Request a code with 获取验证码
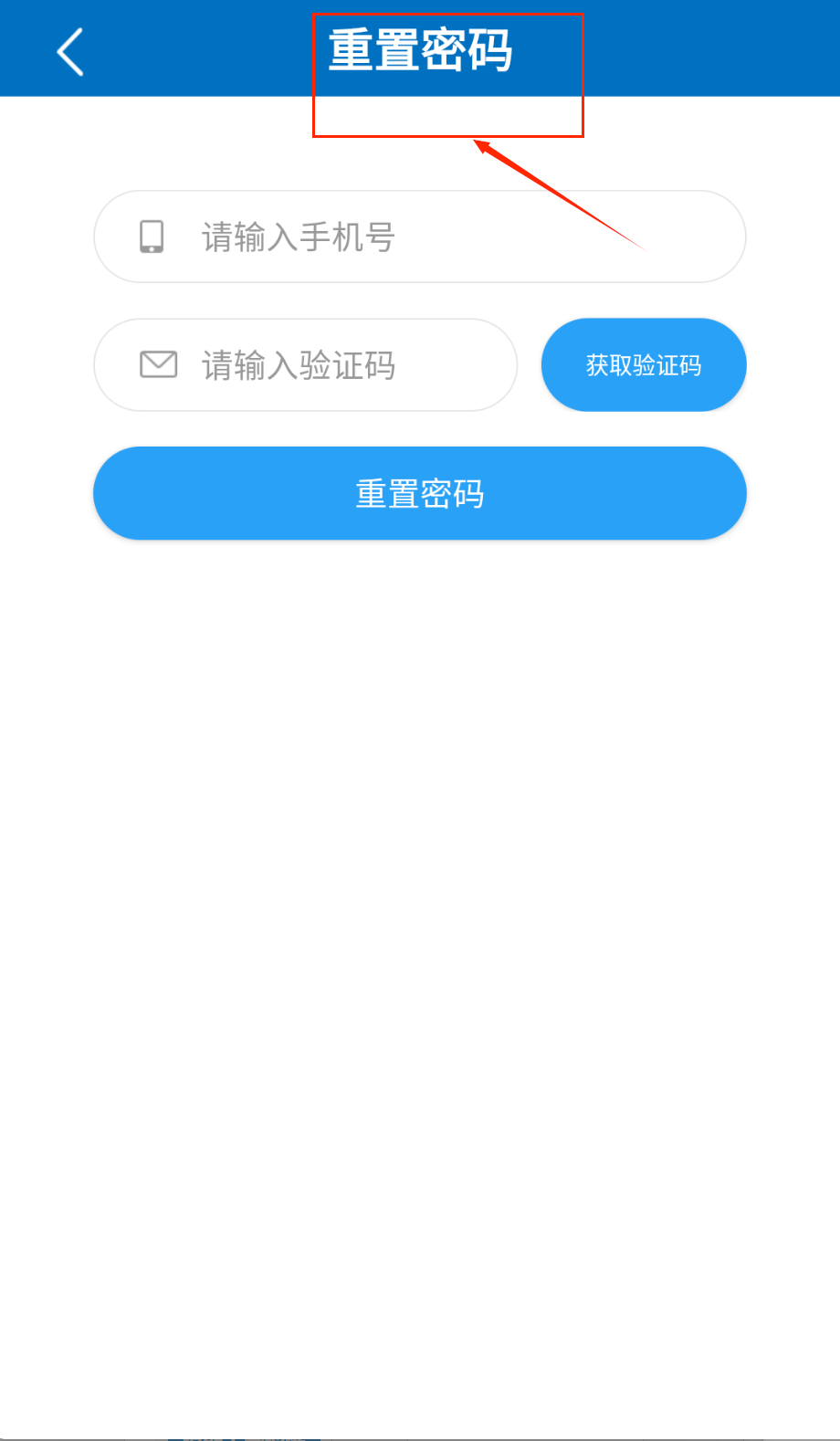 [644, 365]
